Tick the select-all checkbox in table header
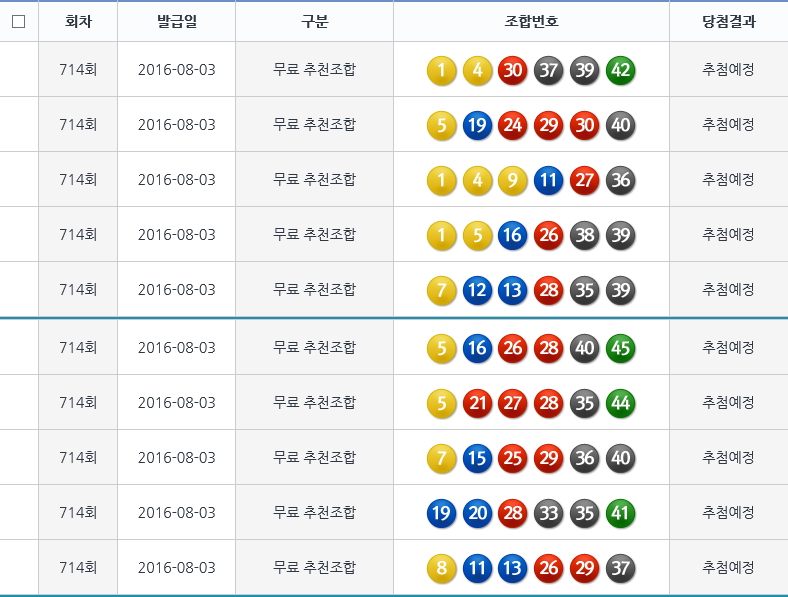Image resolution: width=788 pixels, height=597 pixels. (x=18, y=21)
